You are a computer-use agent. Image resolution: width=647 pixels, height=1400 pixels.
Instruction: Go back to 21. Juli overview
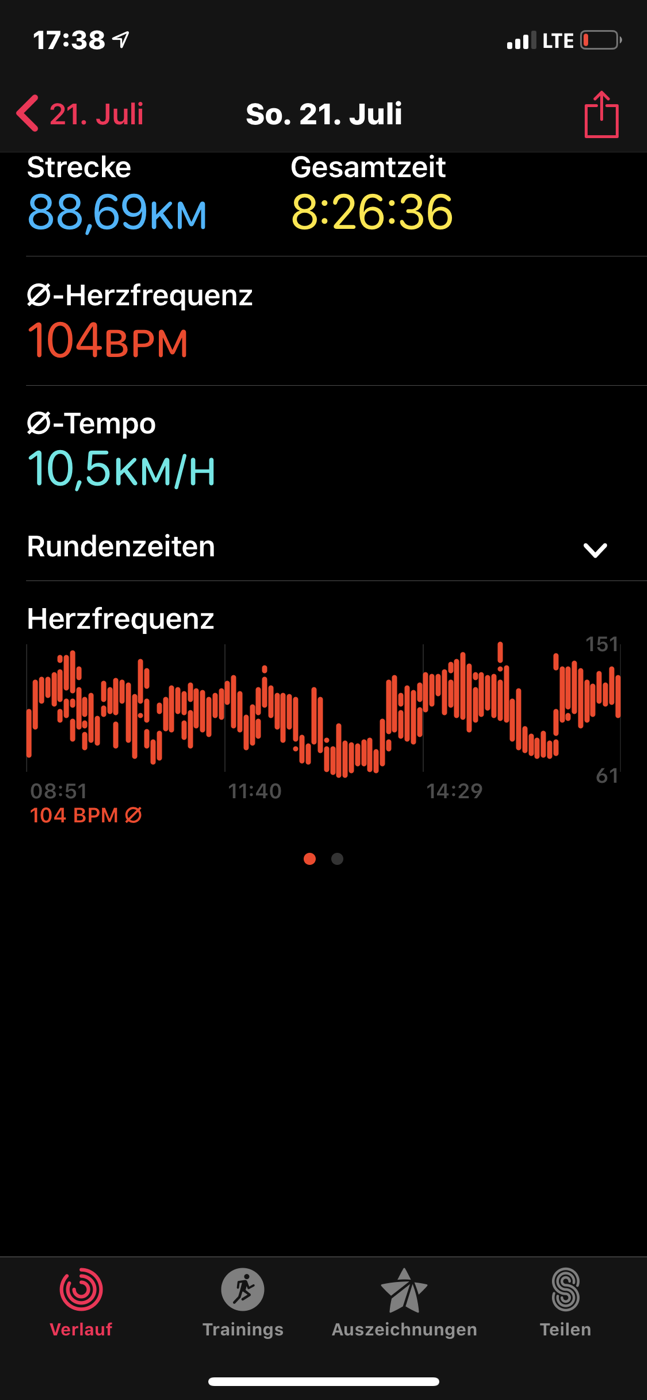80,114
